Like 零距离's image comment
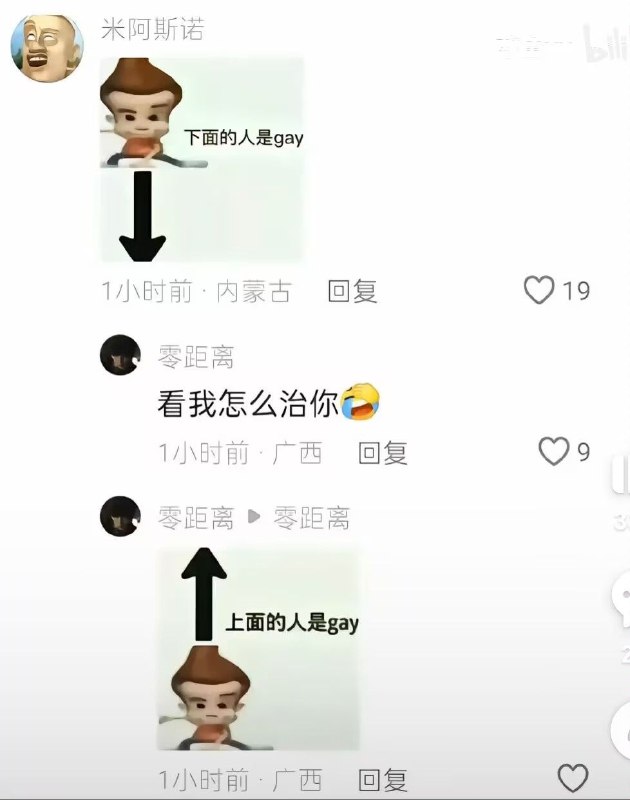Image resolution: width=630 pixels, height=800 pixels. pos(572,778)
